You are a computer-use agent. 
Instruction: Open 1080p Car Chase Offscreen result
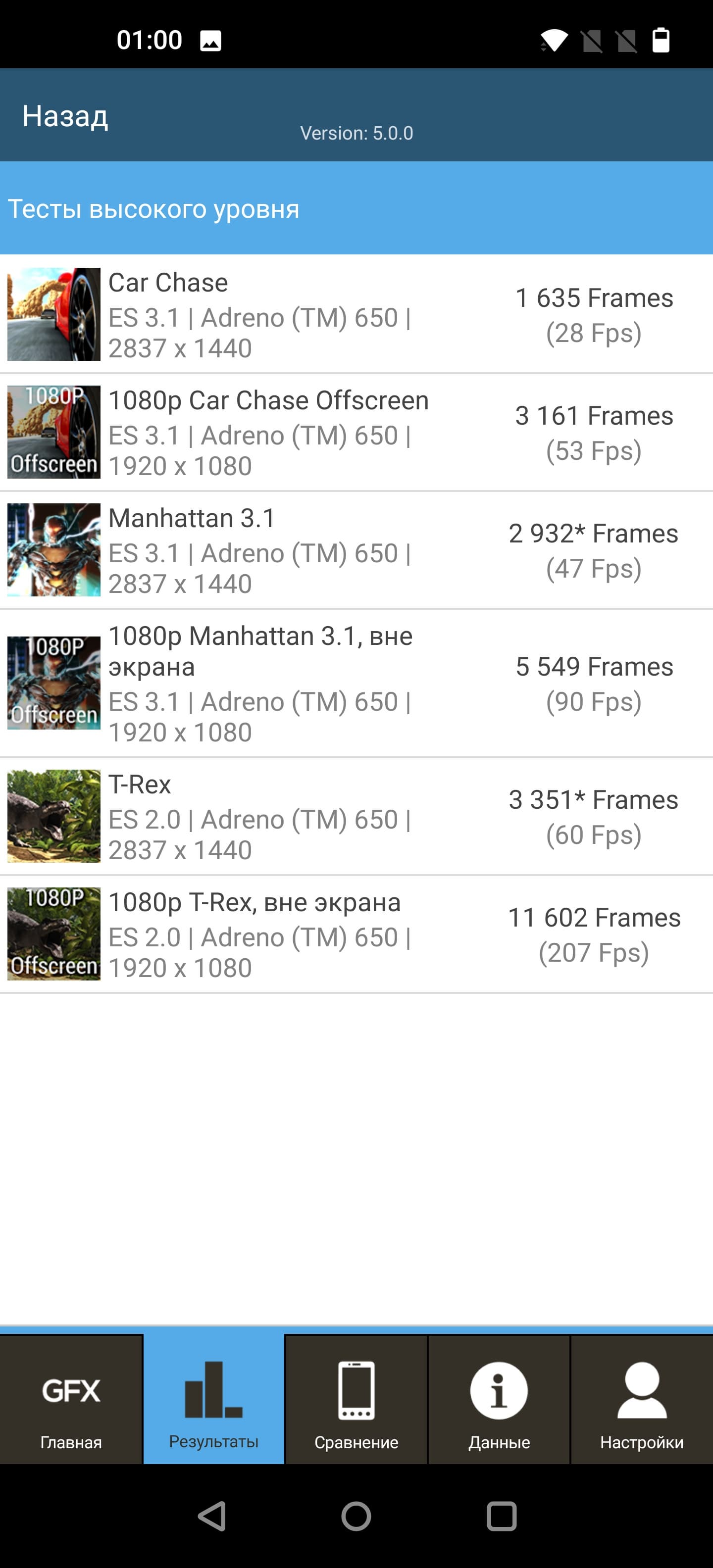356,432
